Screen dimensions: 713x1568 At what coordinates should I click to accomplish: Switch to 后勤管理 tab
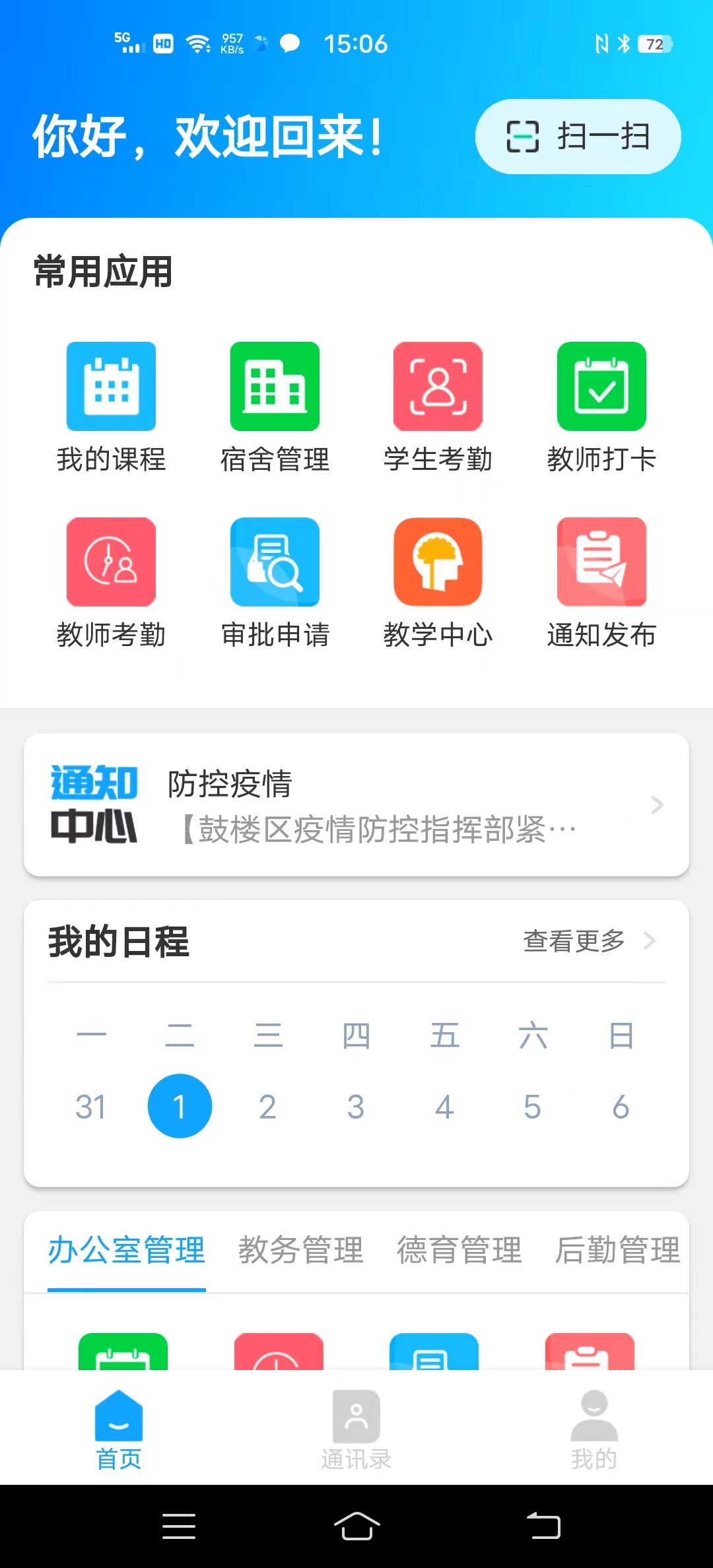click(x=618, y=1250)
